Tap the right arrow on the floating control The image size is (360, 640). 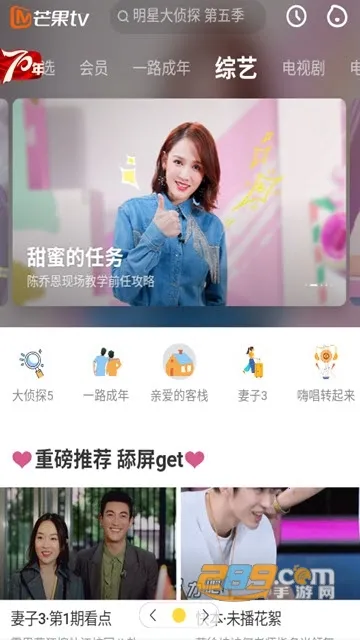[x=206, y=615]
